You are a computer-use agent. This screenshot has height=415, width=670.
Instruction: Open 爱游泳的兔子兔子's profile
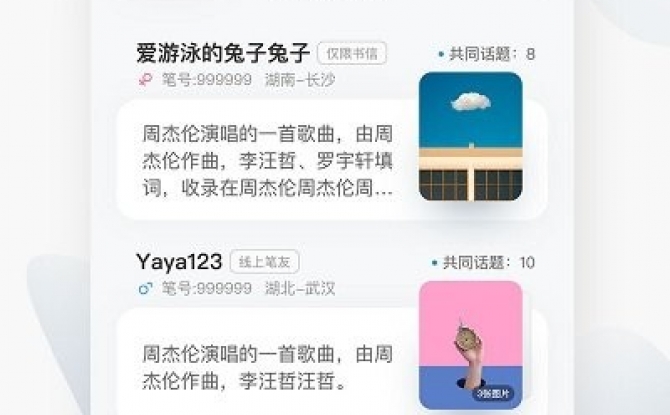223,53
